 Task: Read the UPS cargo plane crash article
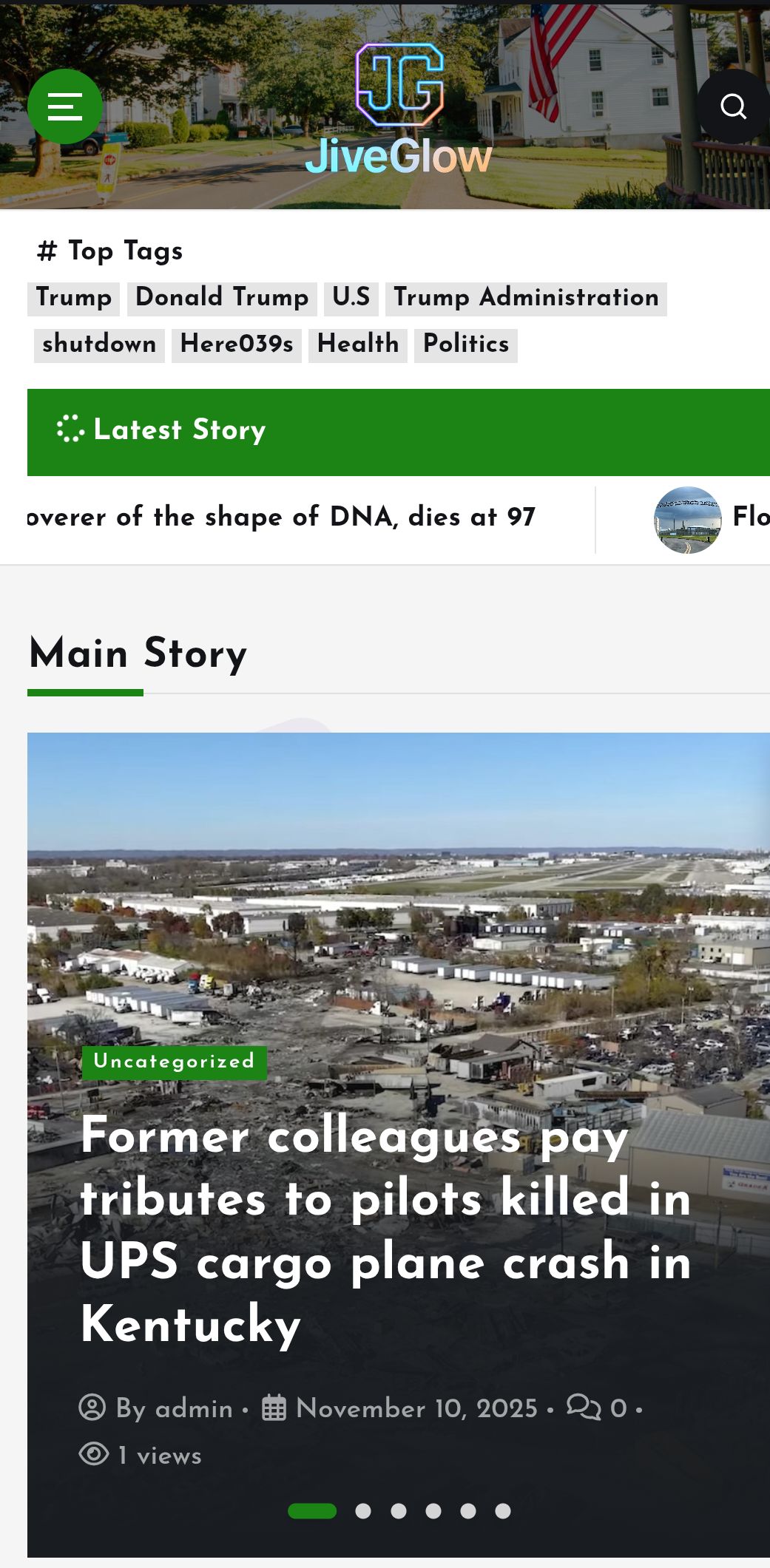[385, 1229]
